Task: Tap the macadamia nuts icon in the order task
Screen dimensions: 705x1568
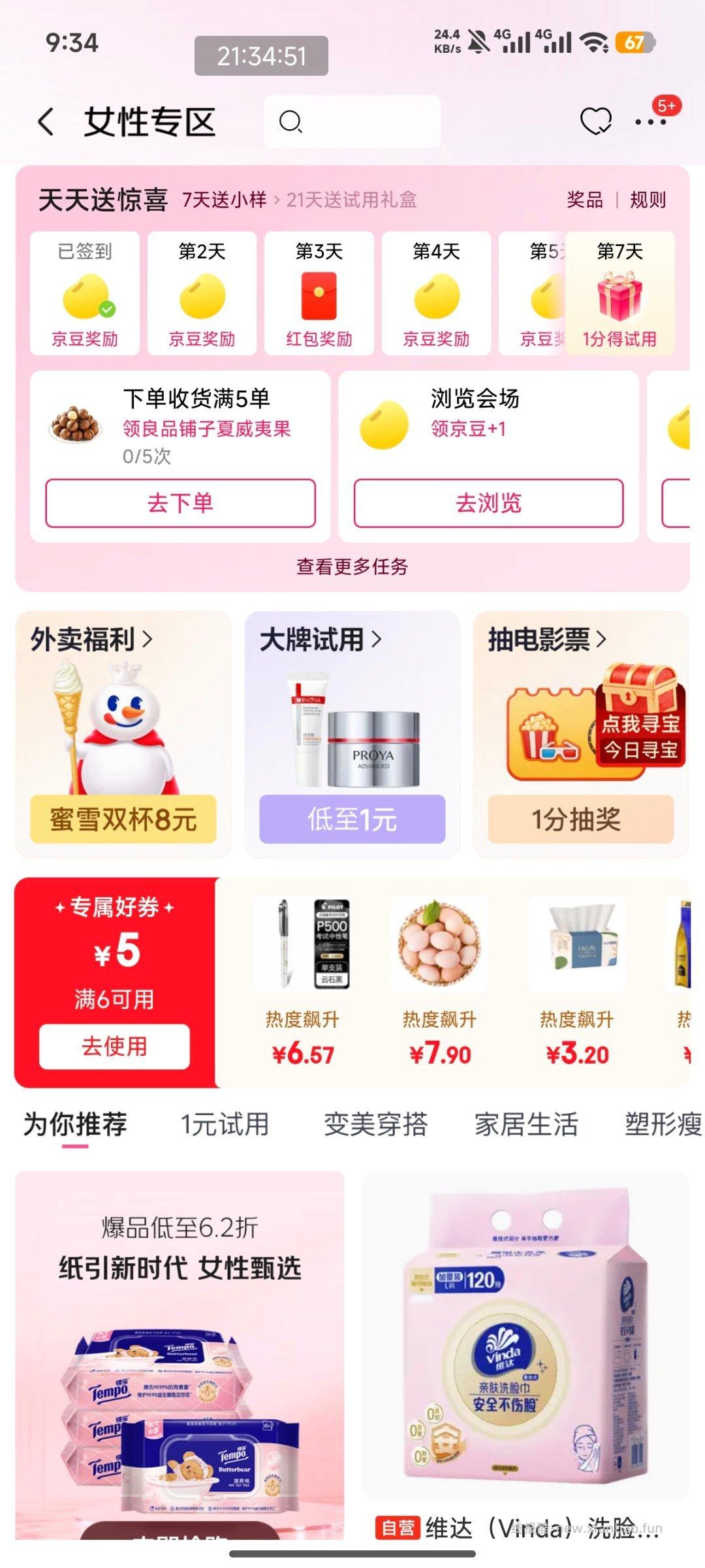Action: coord(76,424)
